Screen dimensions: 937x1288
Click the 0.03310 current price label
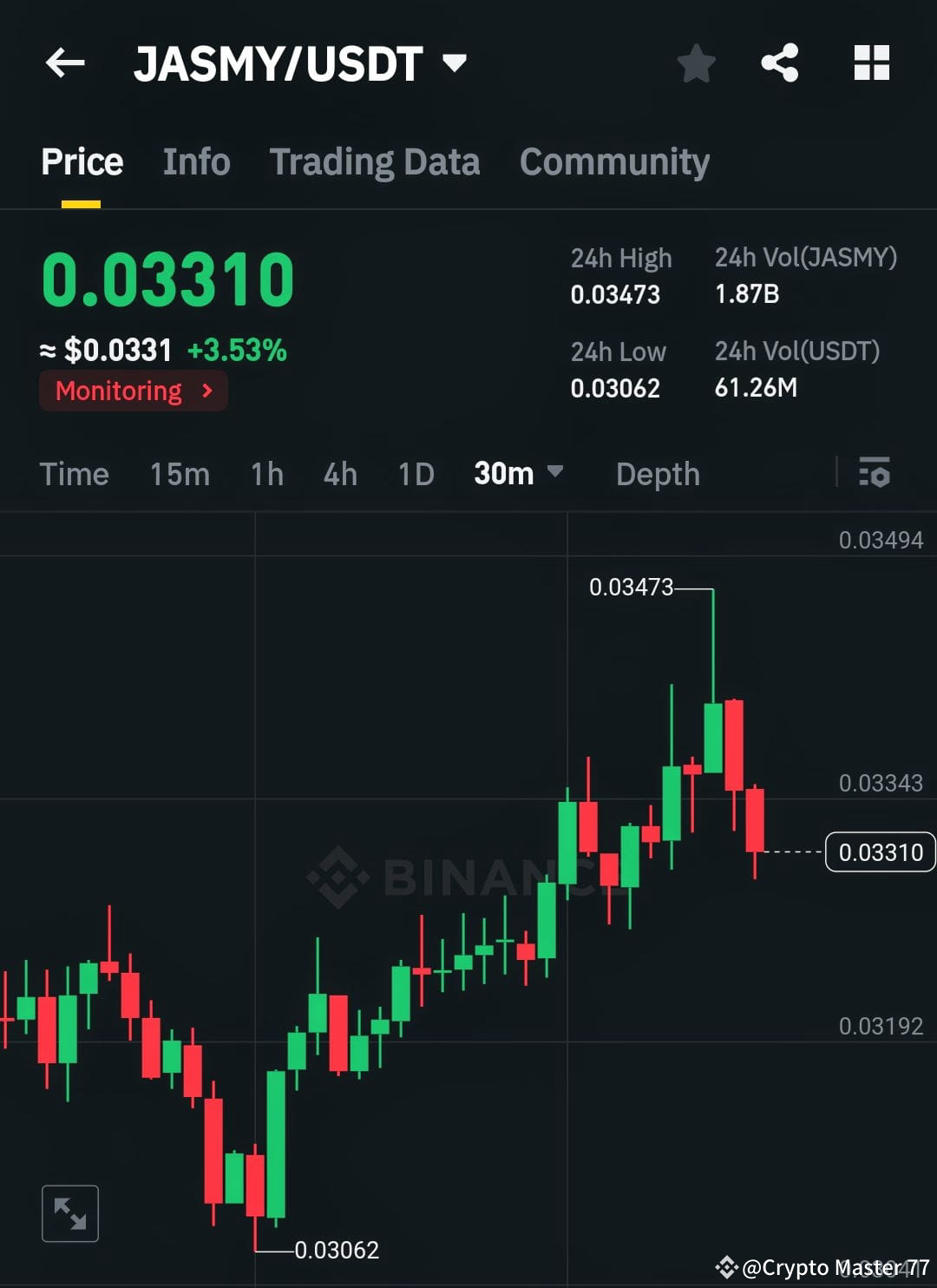881,852
